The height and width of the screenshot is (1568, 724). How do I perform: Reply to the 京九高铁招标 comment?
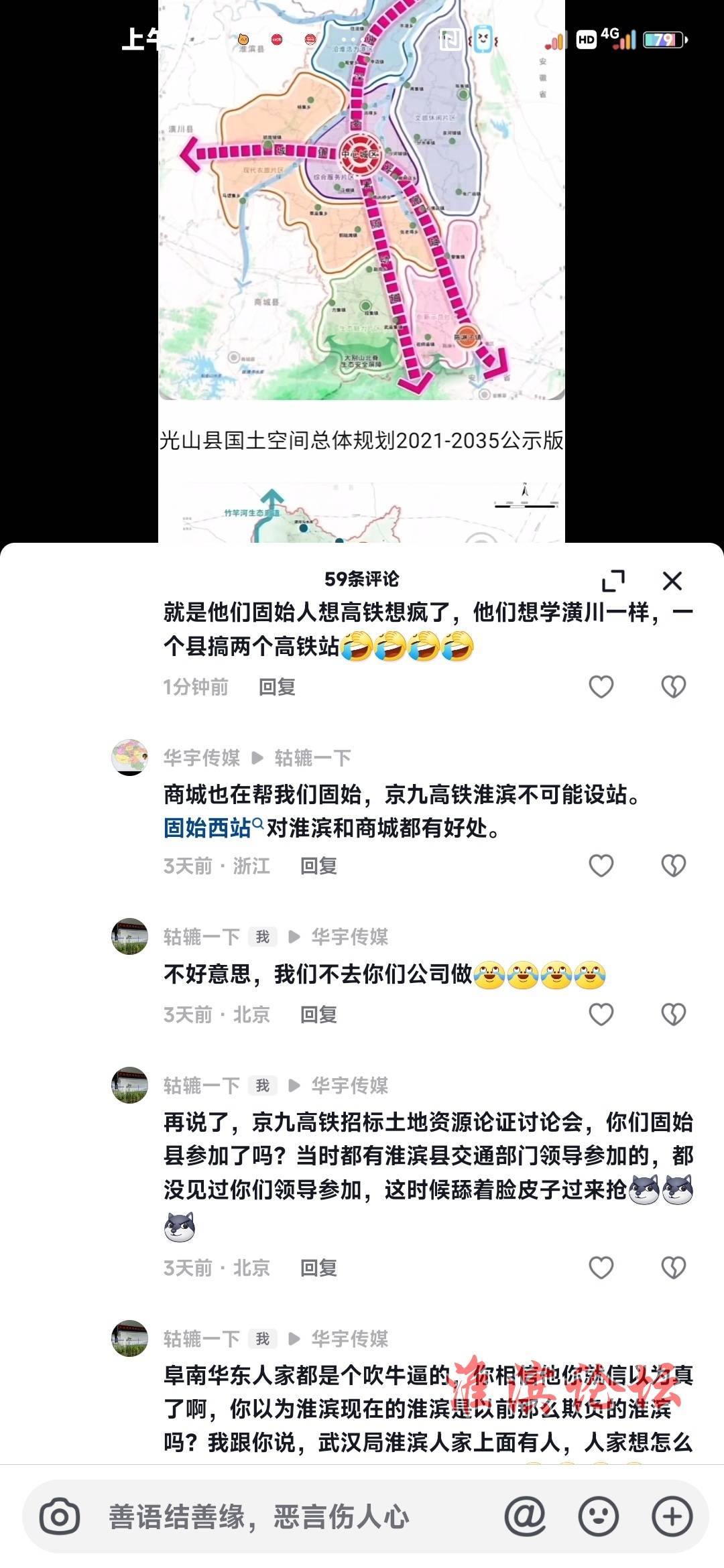pos(318,1268)
